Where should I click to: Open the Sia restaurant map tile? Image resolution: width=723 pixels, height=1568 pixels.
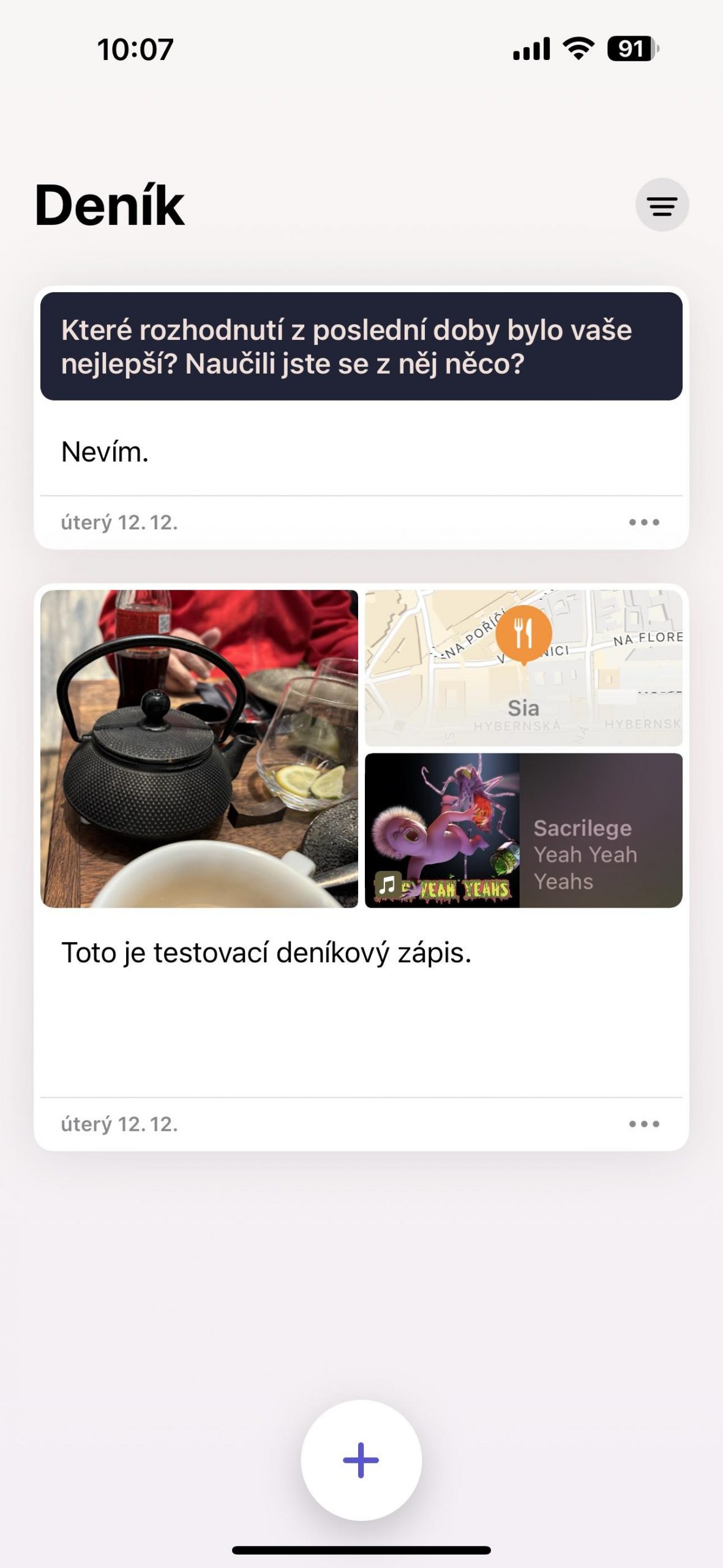(x=523, y=668)
